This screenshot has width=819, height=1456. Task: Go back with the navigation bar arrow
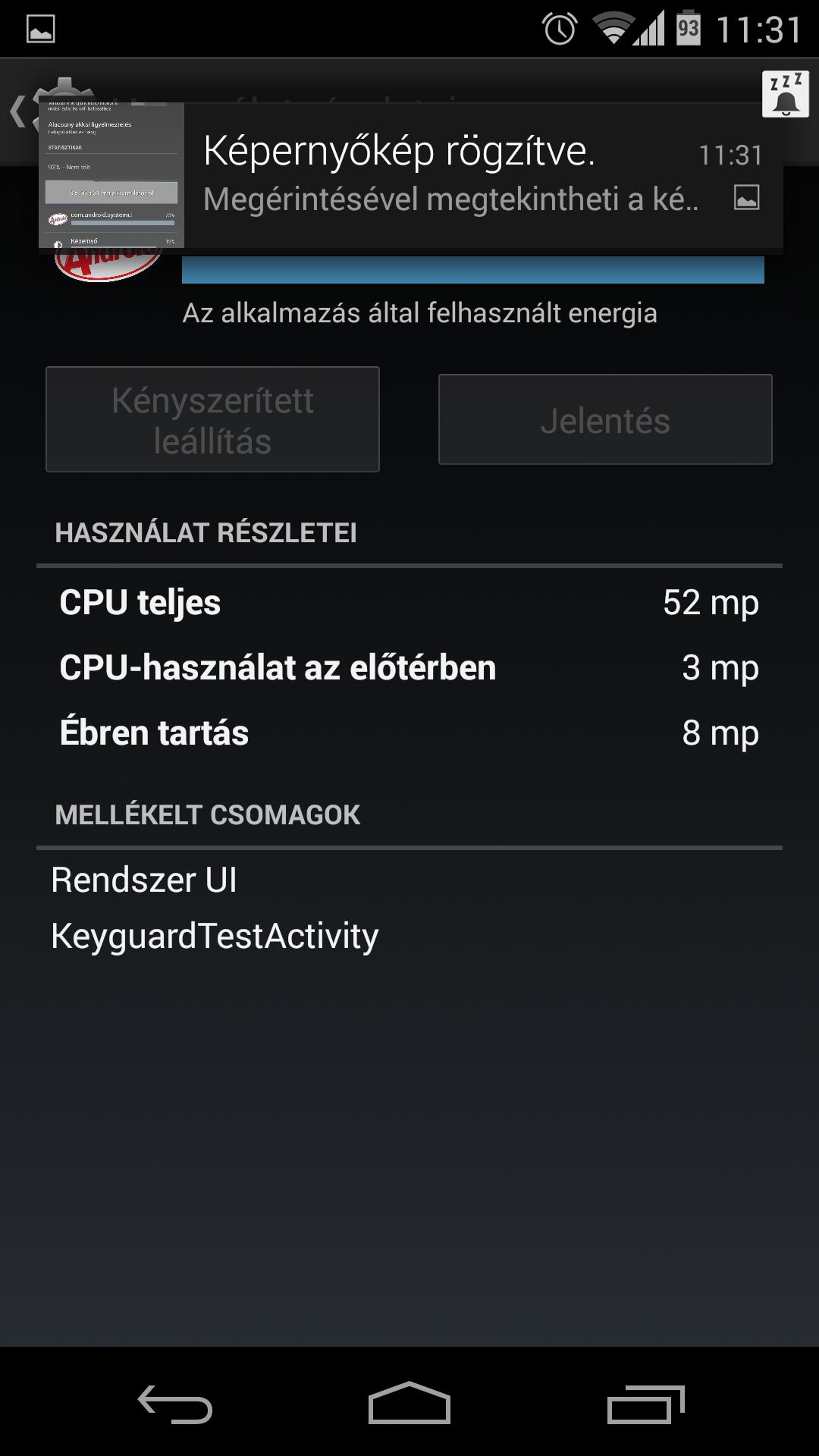[x=174, y=1404]
